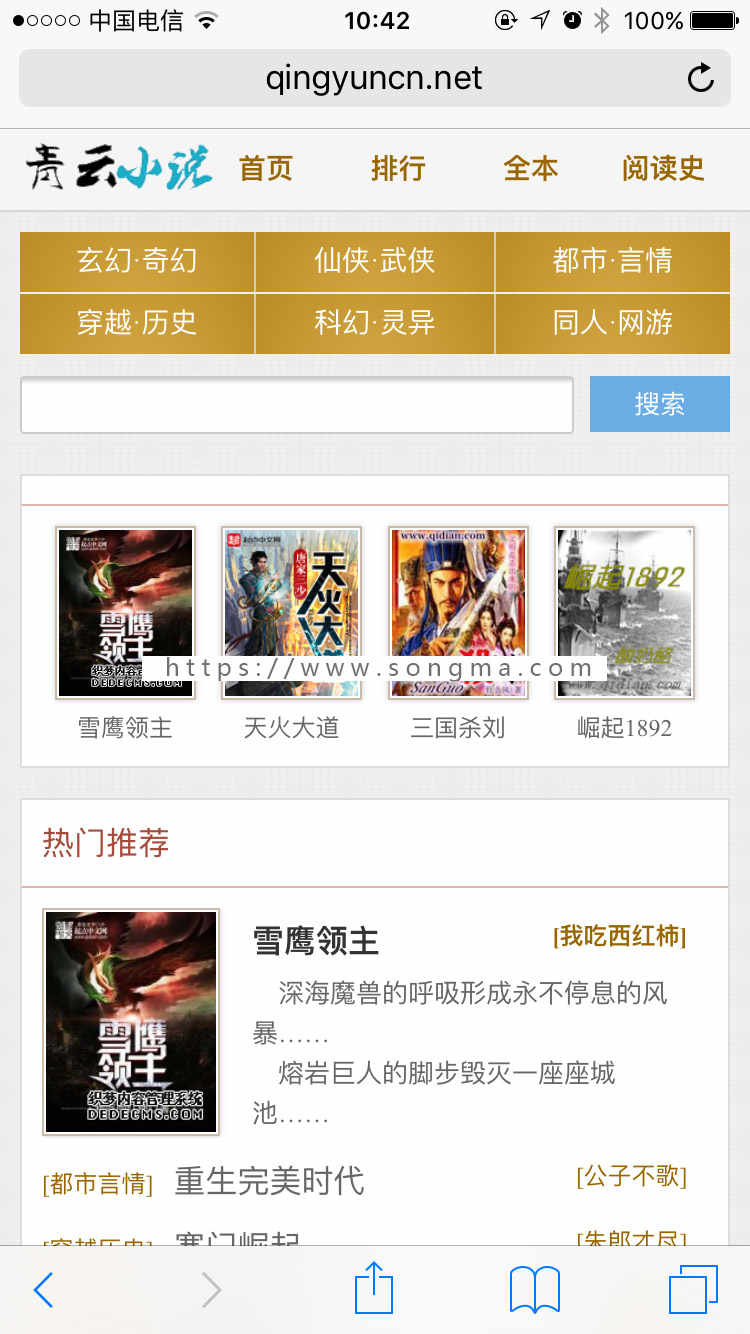The width and height of the screenshot is (750, 1334).
Task: Open the 三国杀刘 book cover
Action: point(458,613)
